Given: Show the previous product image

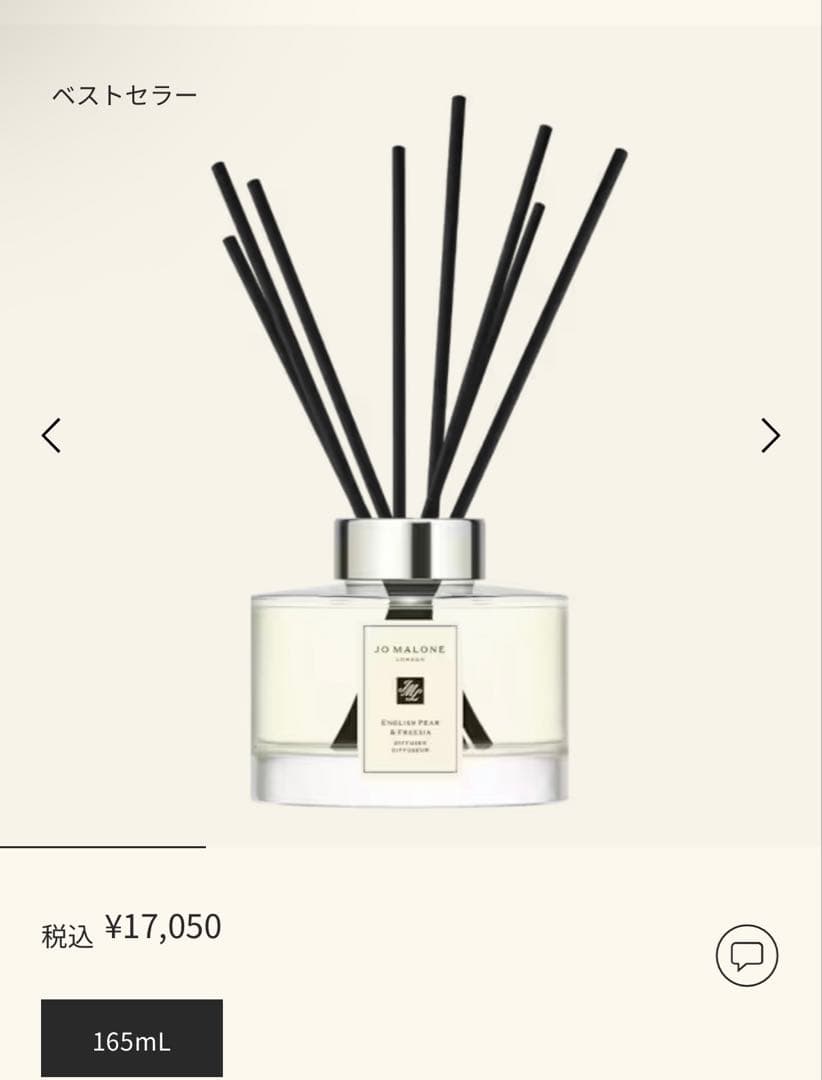Looking at the screenshot, I should [52, 435].
